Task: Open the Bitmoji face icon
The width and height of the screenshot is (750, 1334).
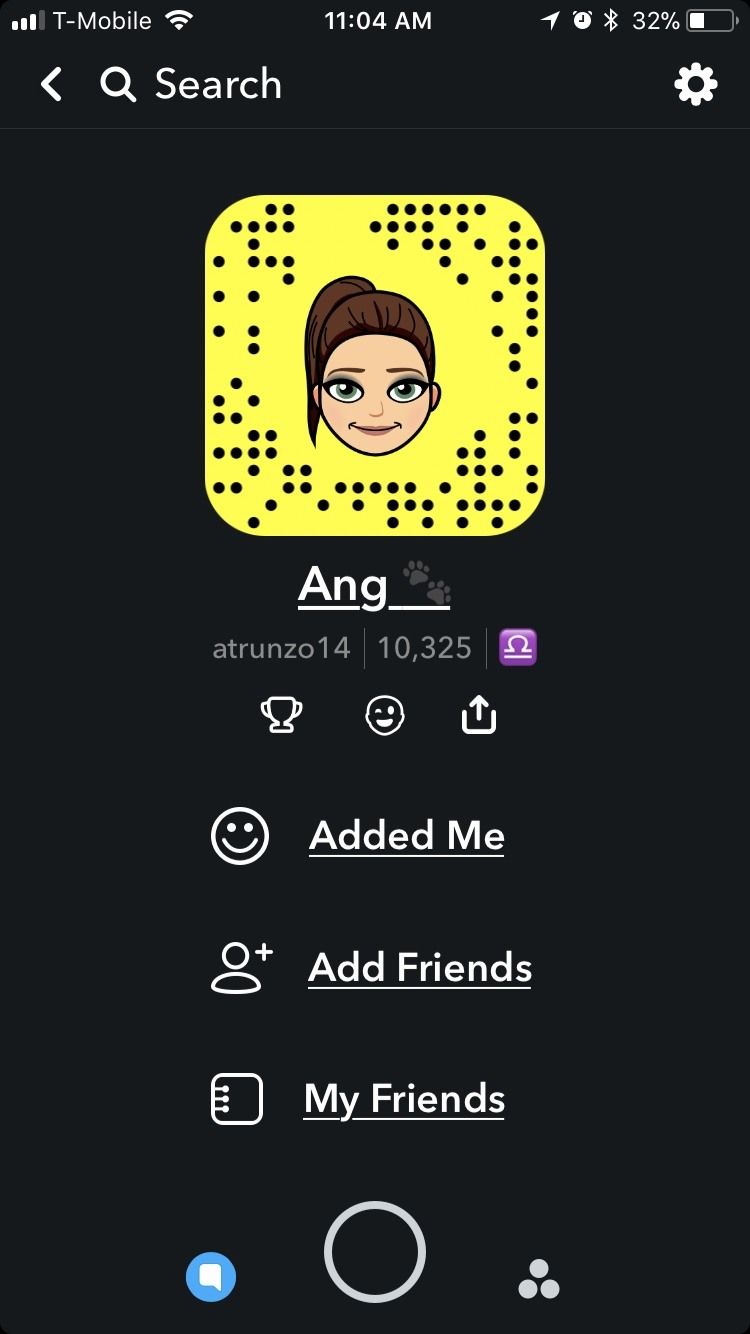Action: click(385, 715)
